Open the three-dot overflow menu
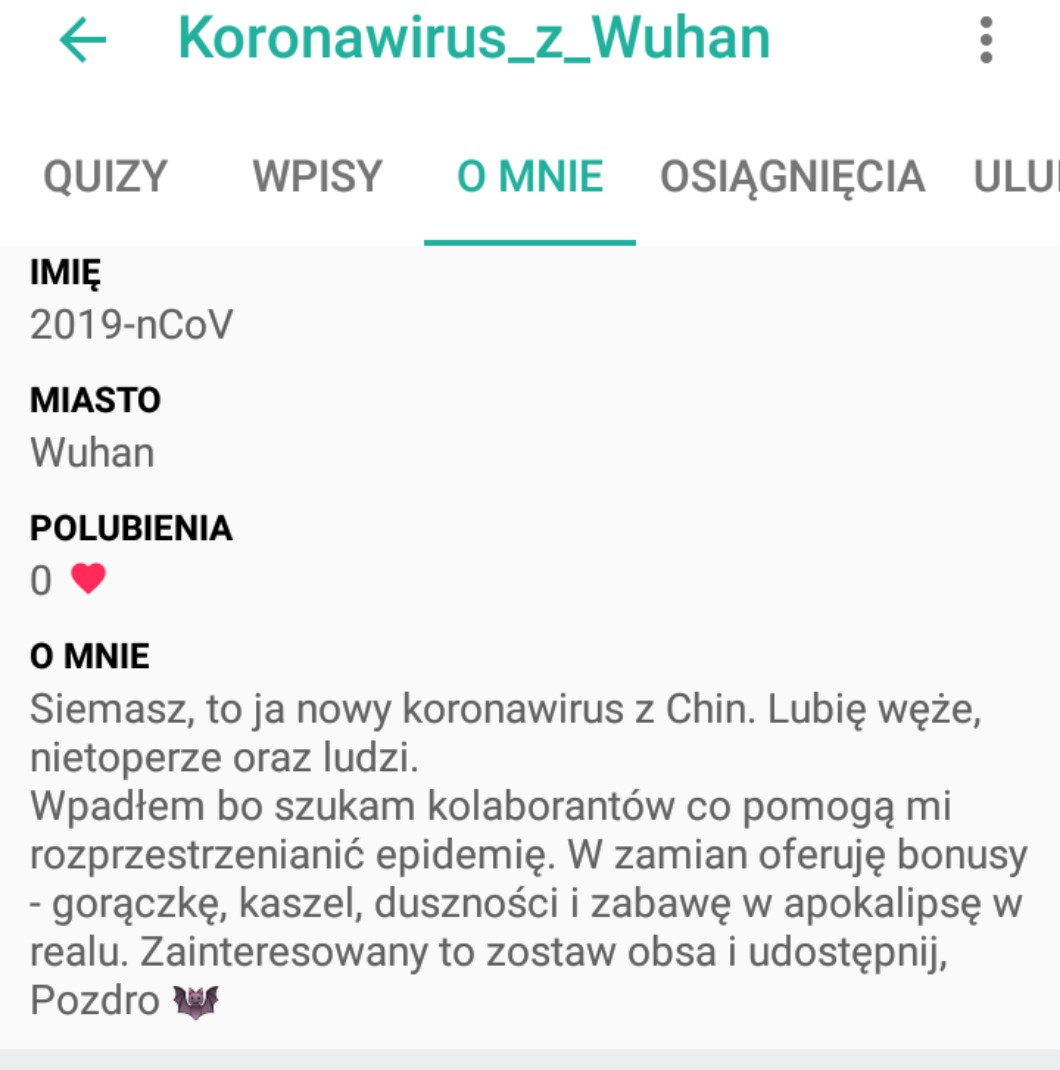Screen dimensions: 1060x1070 (x=986, y=40)
